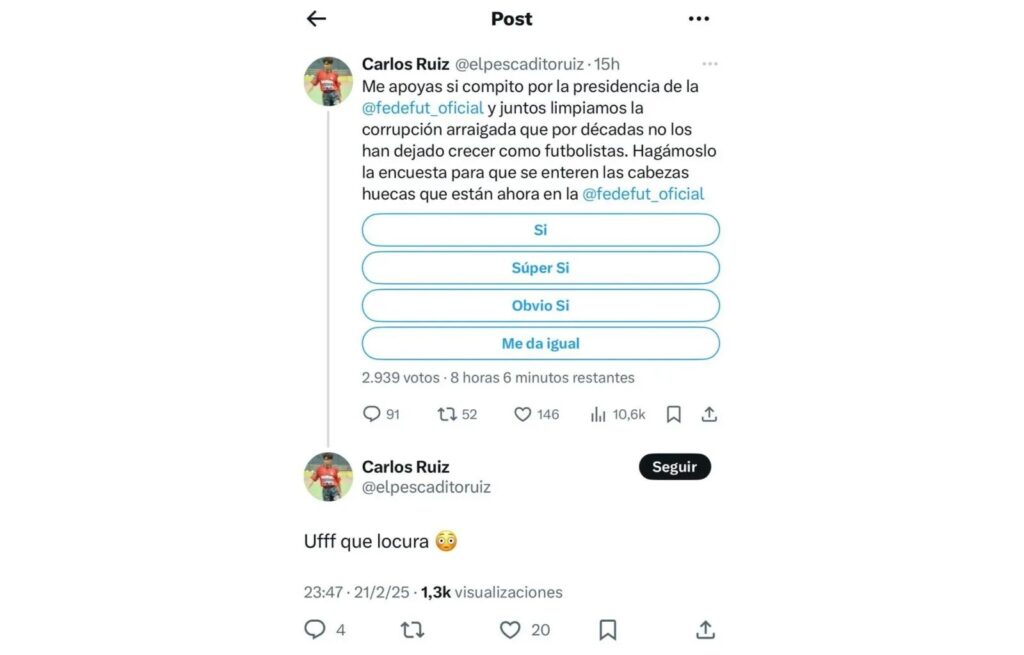The image size is (1024, 655).
Task: Bookmark the poll post
Action: (674, 414)
